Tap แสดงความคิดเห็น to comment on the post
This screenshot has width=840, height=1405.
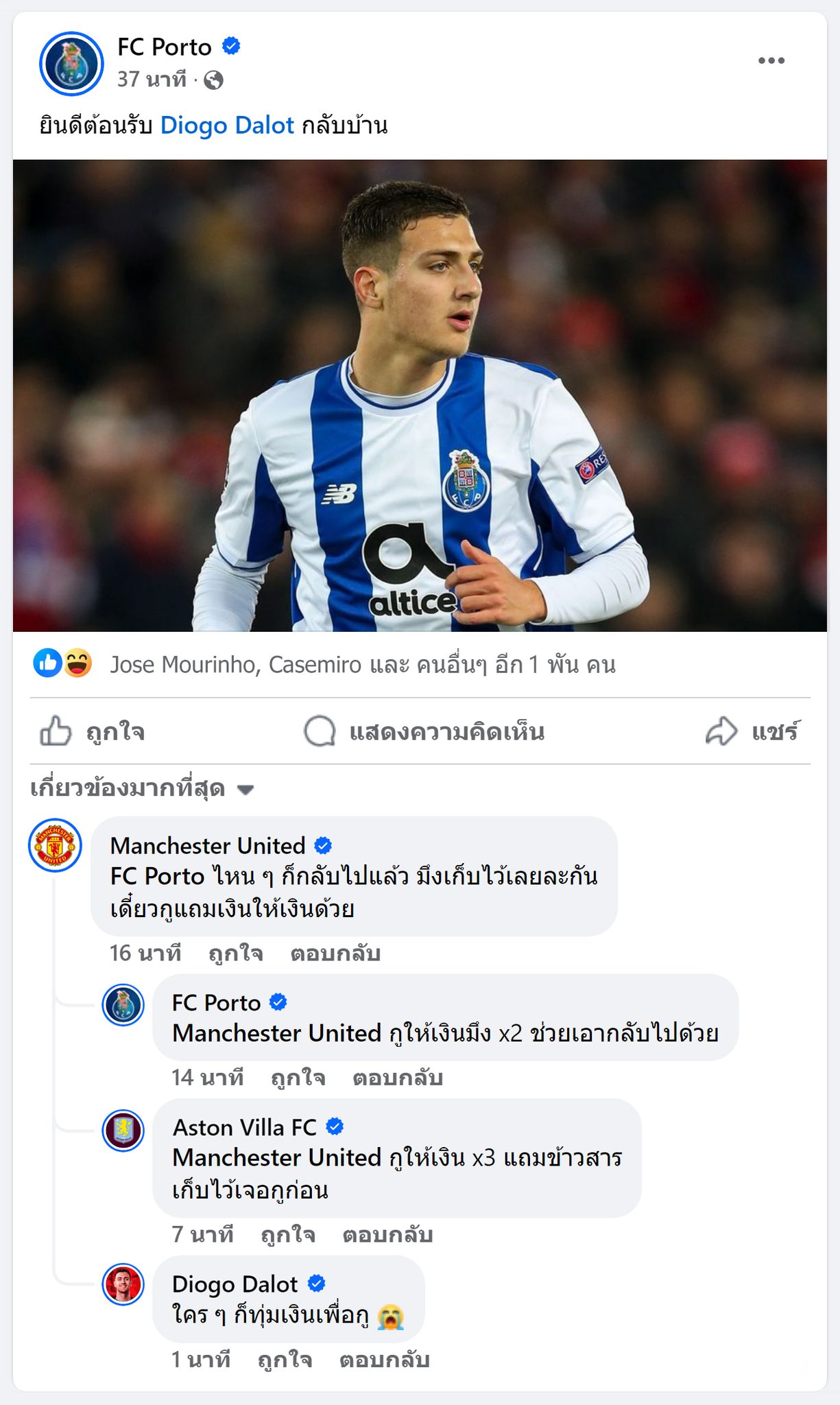point(424,731)
